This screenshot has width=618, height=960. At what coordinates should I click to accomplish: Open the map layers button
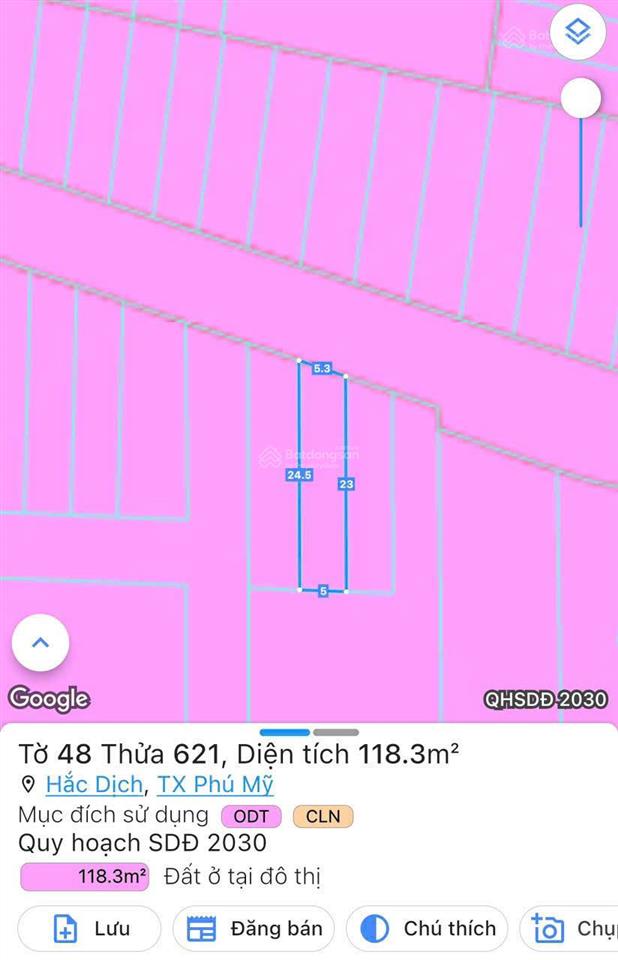click(x=578, y=32)
